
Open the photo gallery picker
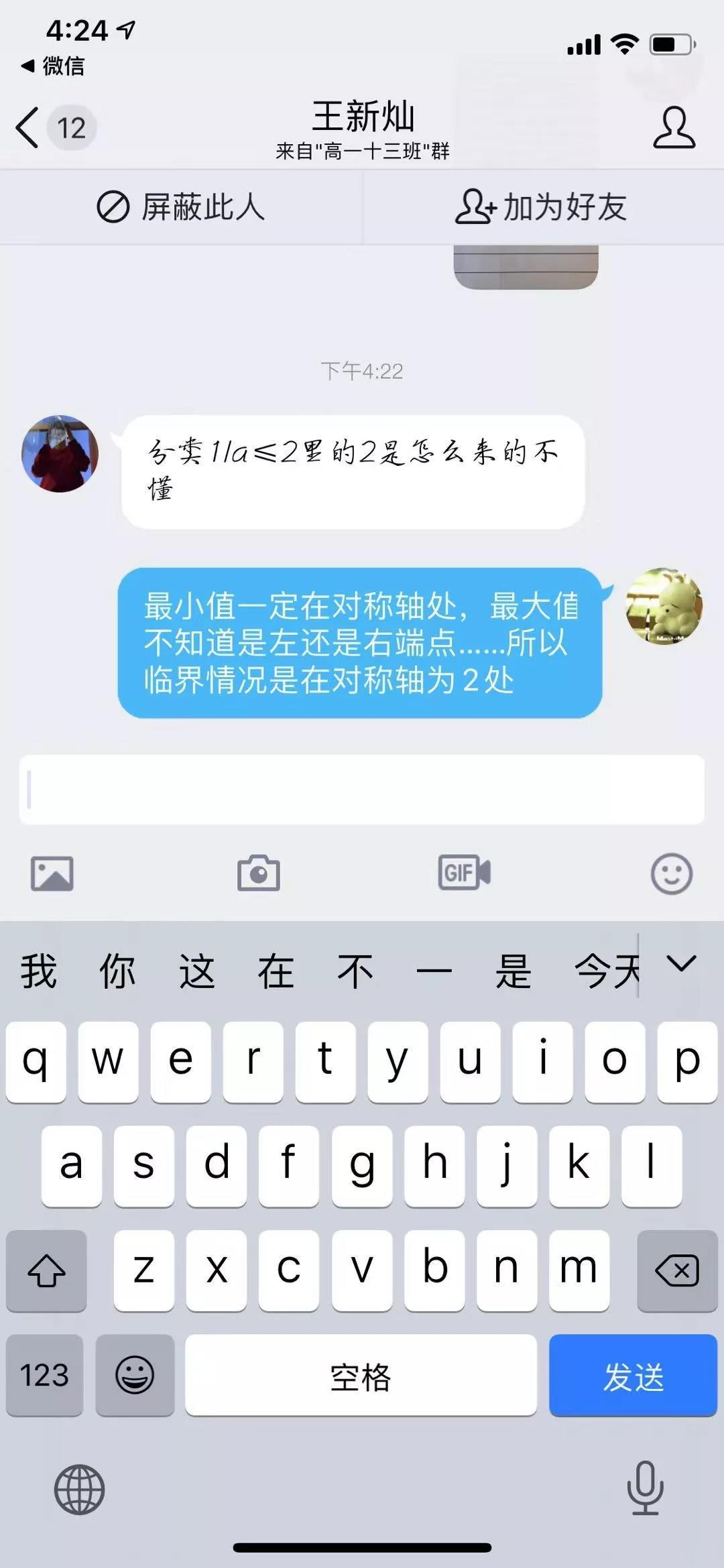[x=52, y=873]
